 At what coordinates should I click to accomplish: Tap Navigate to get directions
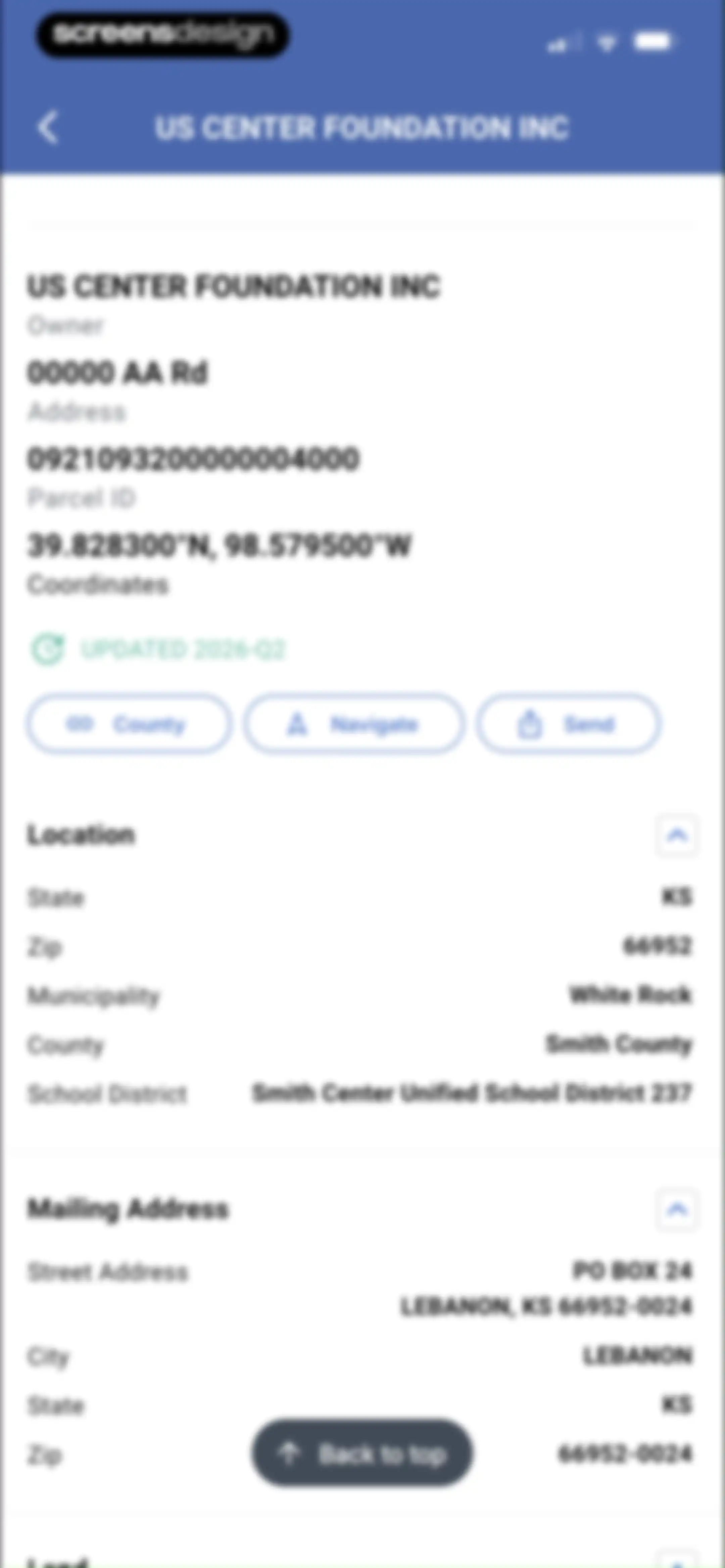[x=354, y=724]
